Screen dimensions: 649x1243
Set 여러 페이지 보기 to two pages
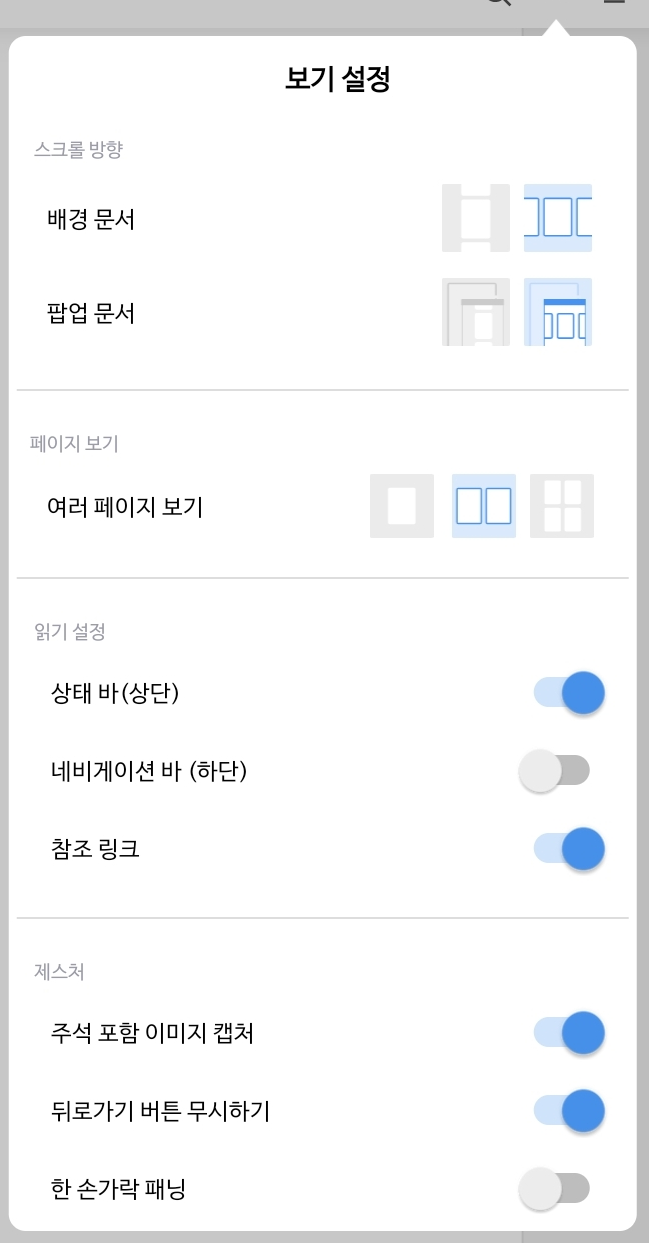pos(484,506)
